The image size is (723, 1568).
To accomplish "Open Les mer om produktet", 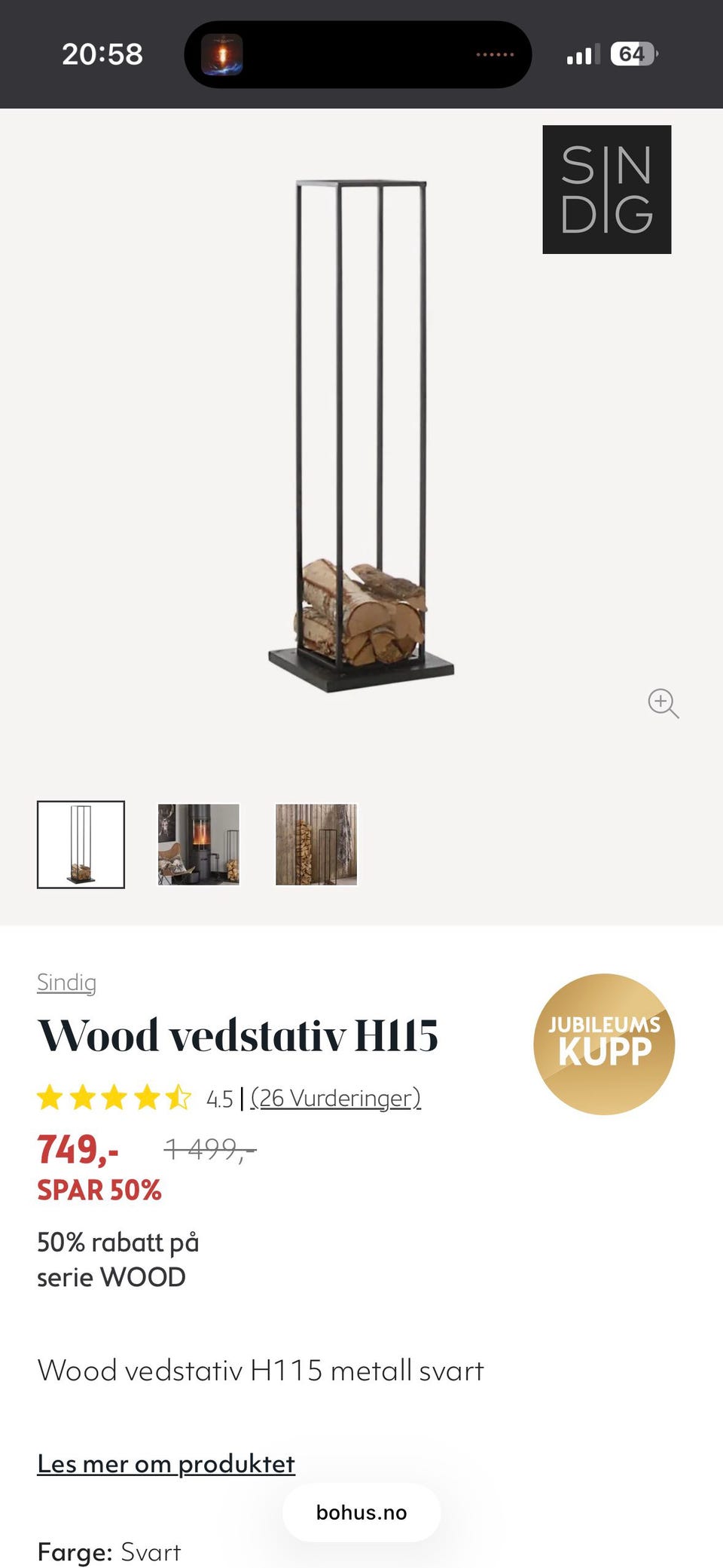I will (x=166, y=1463).
